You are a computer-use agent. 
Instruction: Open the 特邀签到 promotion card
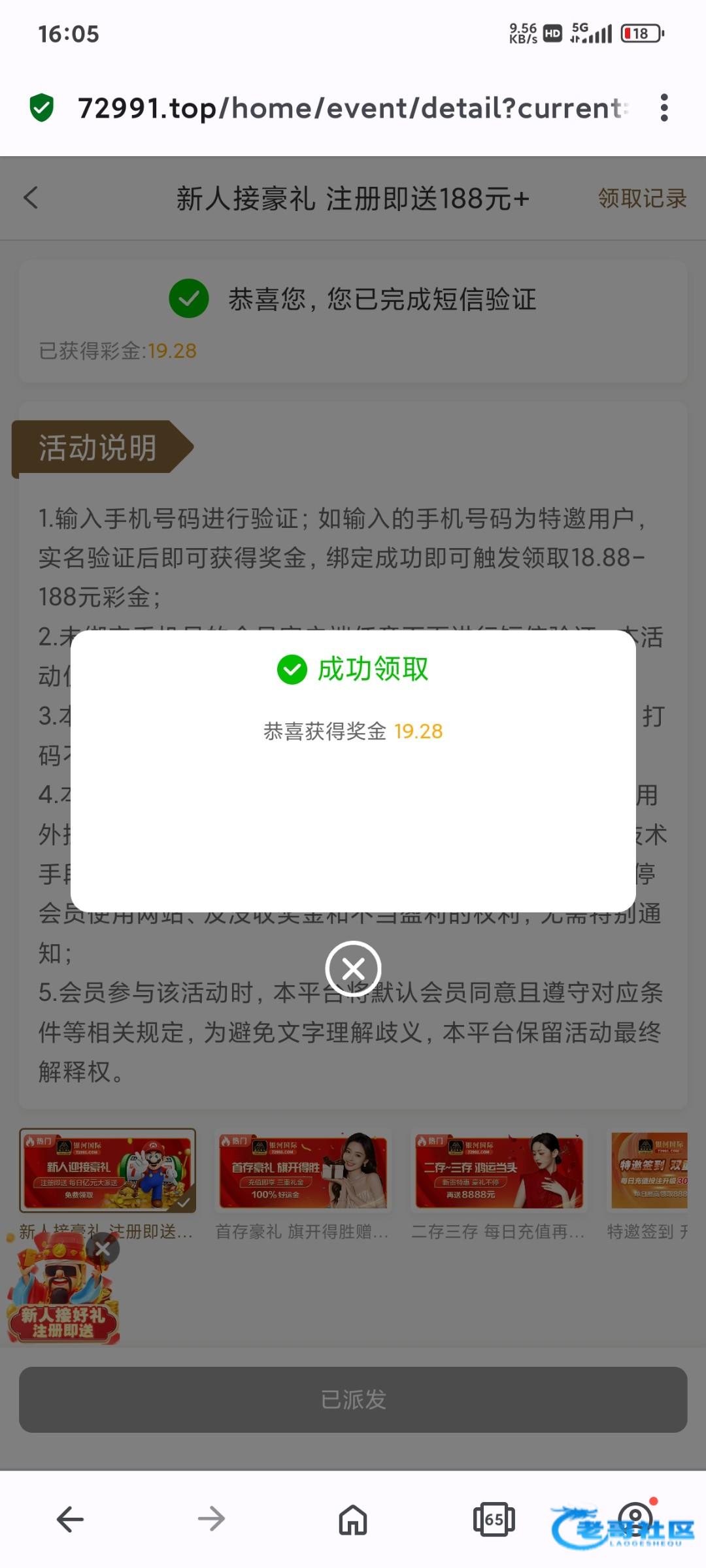click(648, 1171)
